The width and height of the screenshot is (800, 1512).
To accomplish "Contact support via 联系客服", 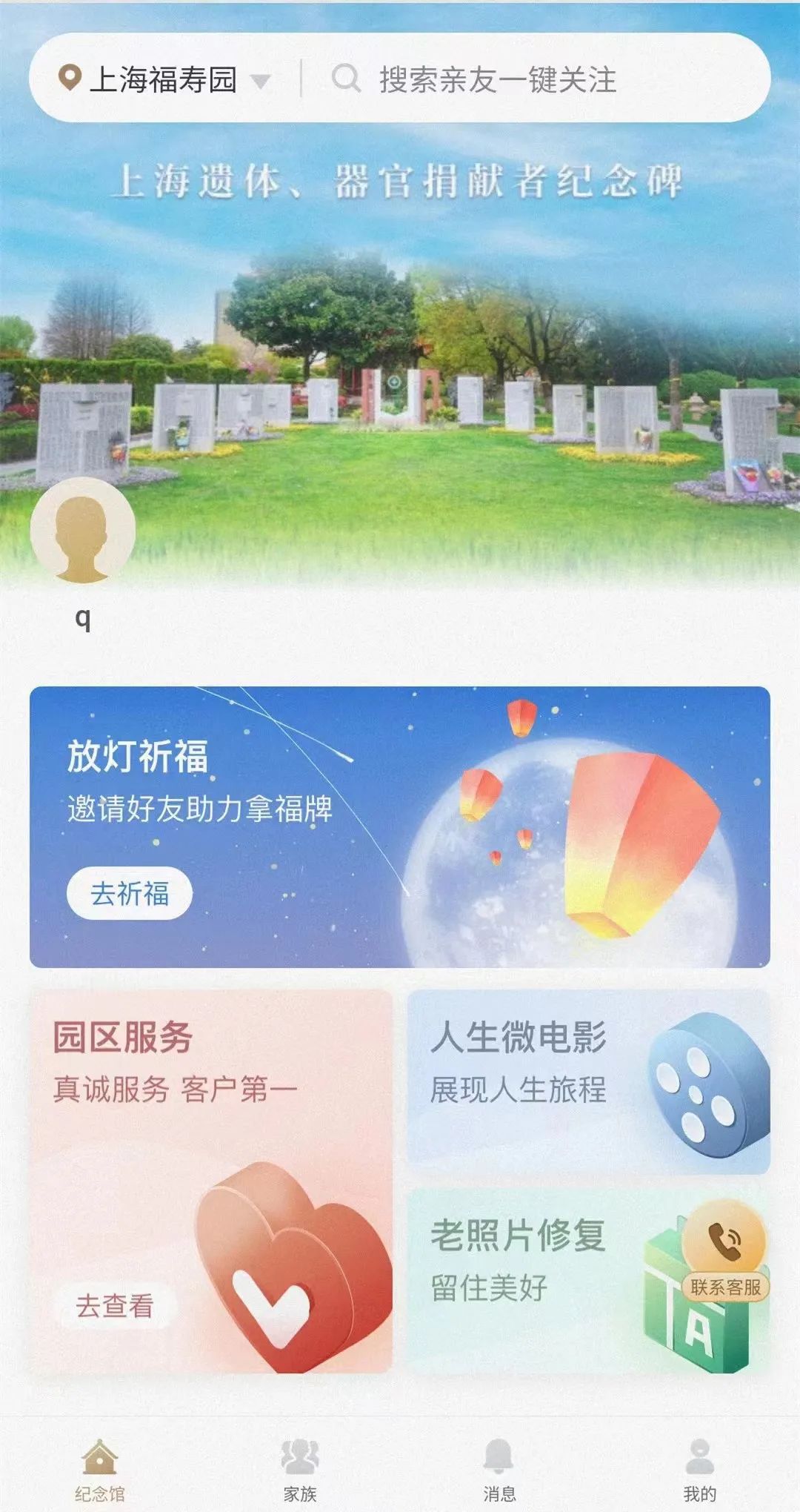I will click(x=725, y=1253).
